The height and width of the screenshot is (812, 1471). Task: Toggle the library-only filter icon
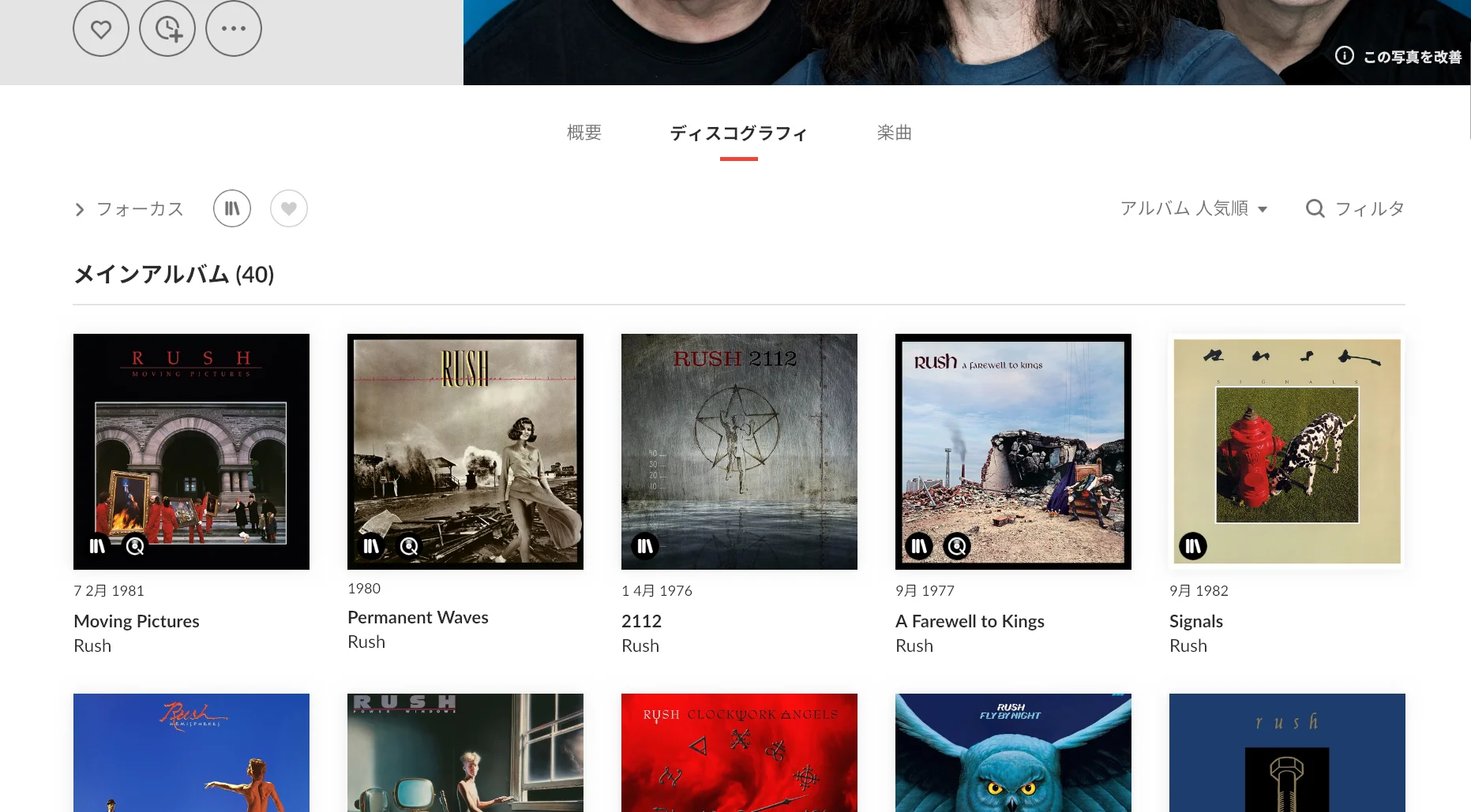click(232, 209)
